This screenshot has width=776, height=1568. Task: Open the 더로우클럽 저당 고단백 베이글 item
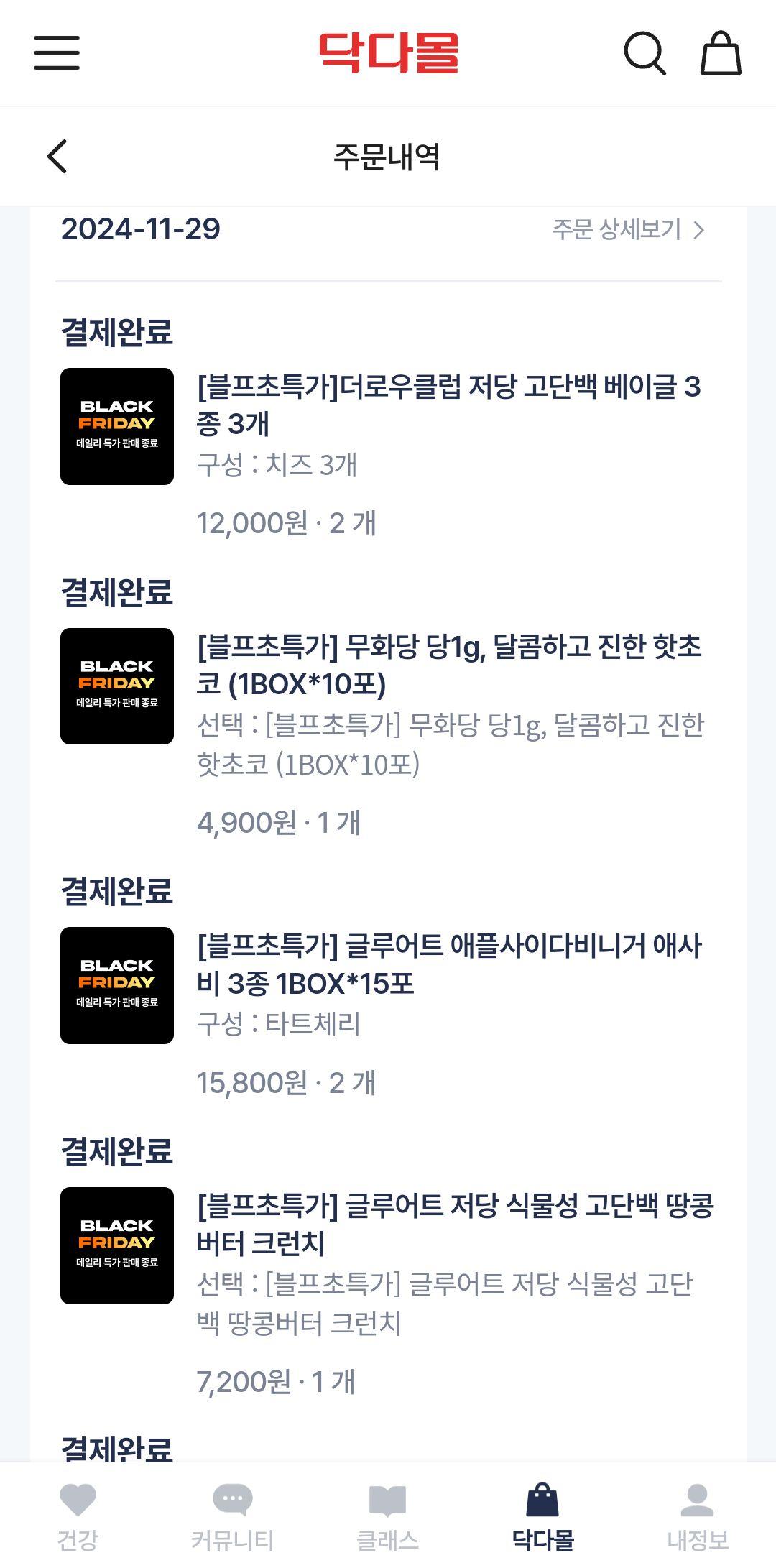click(x=448, y=405)
